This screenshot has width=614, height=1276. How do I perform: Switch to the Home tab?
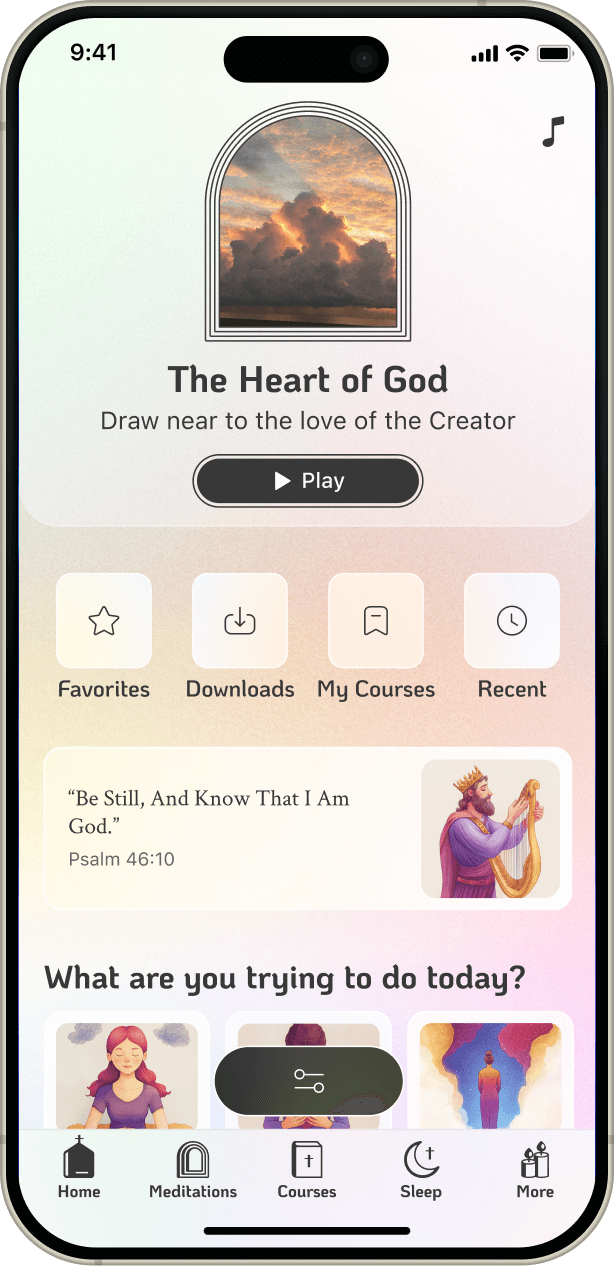tap(79, 1170)
